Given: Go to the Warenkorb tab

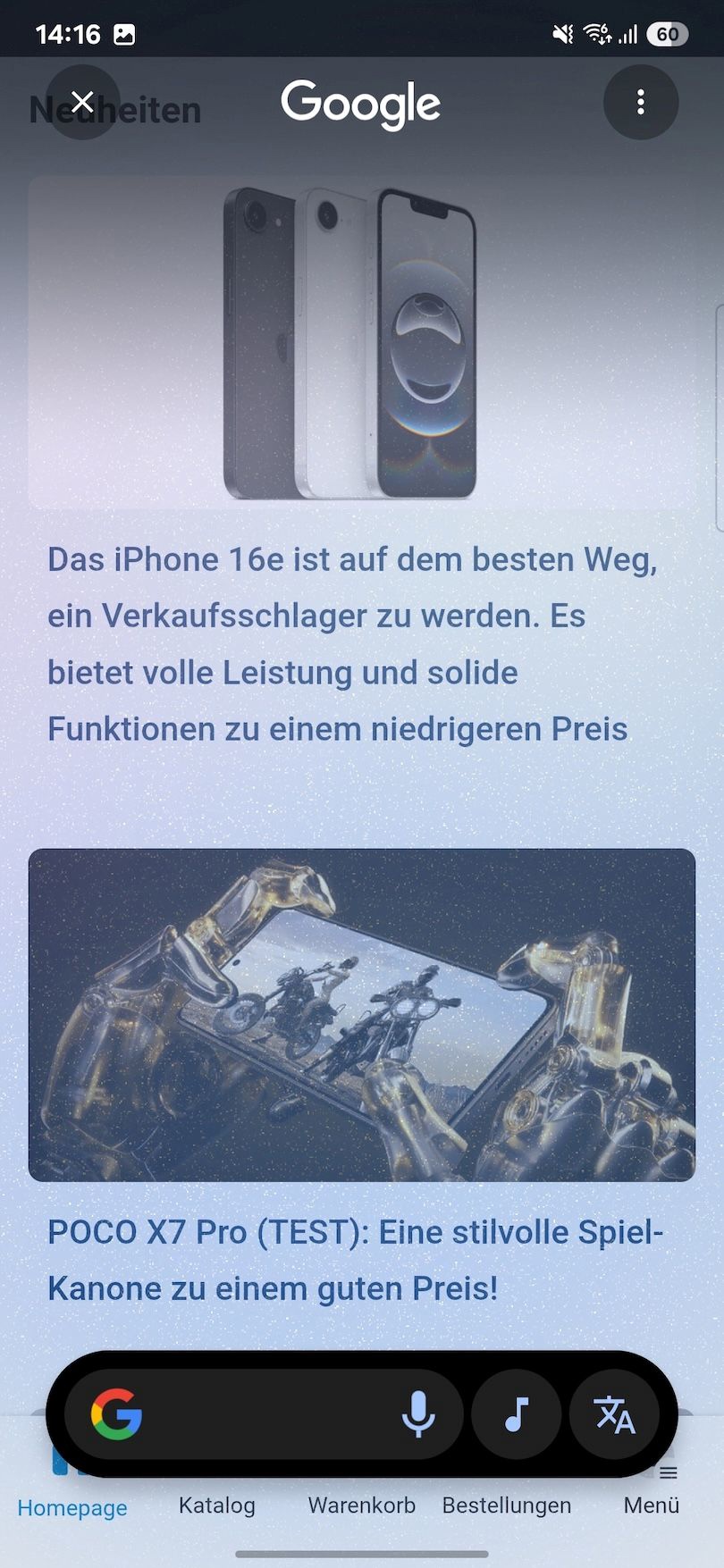Looking at the screenshot, I should pyautogui.click(x=361, y=1505).
